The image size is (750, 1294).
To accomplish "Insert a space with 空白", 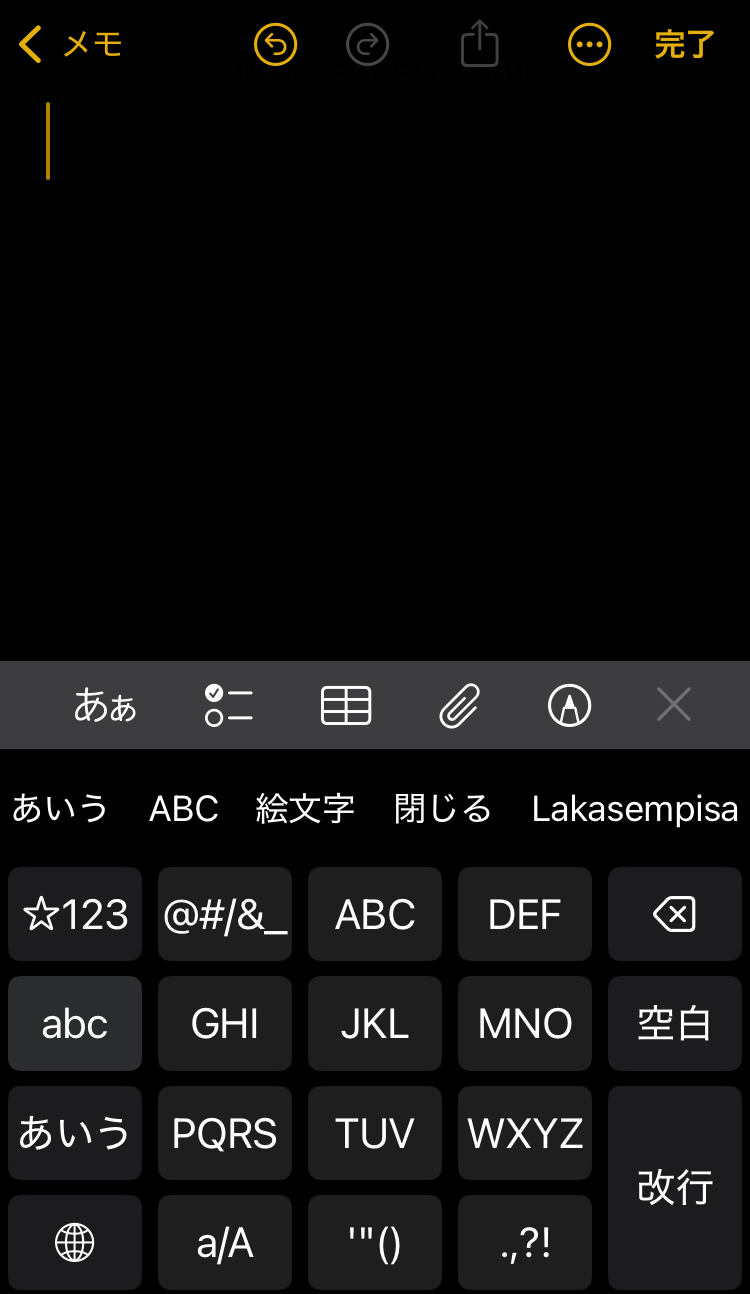I will point(674,1024).
